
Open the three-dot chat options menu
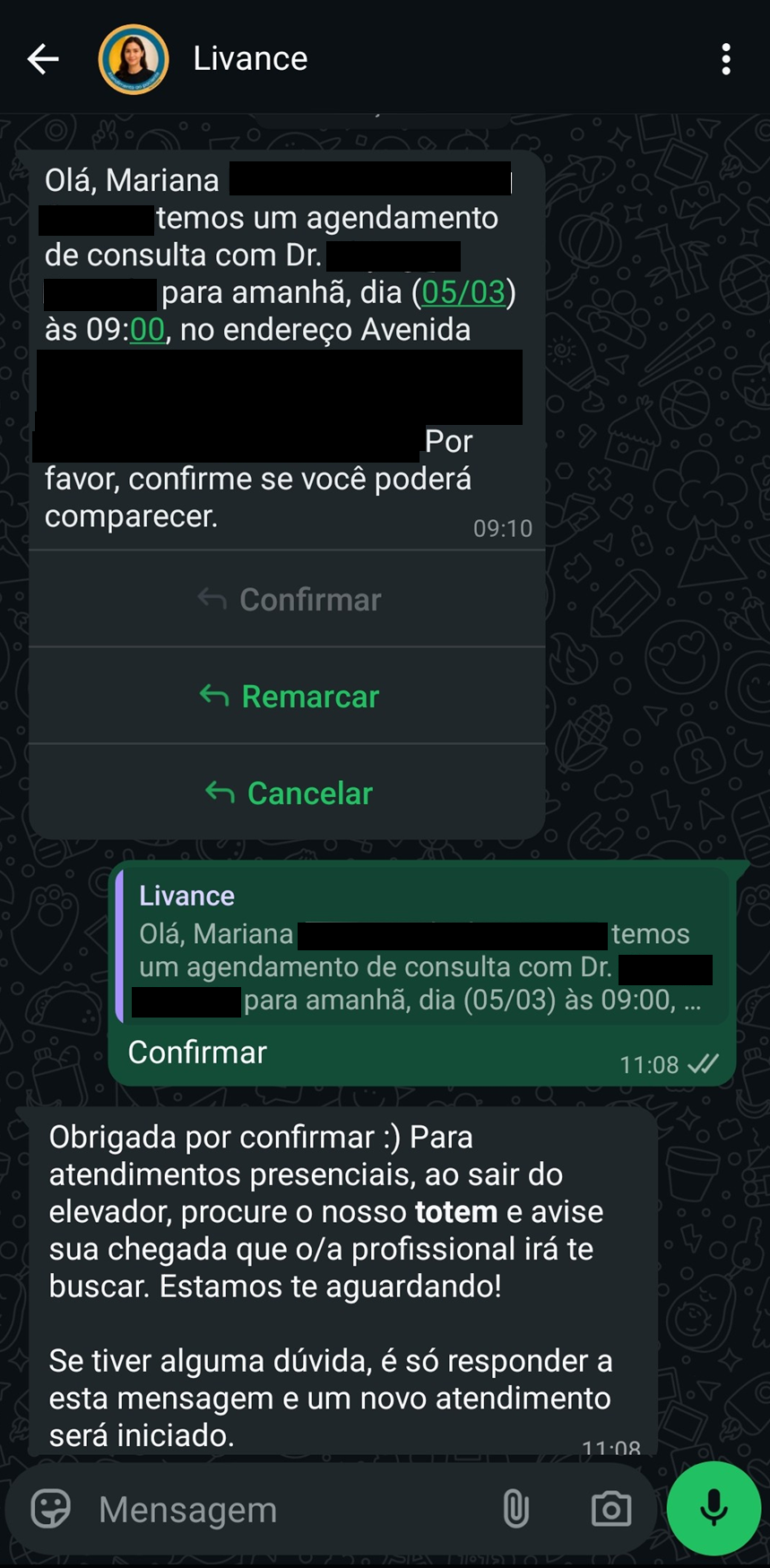tap(726, 58)
